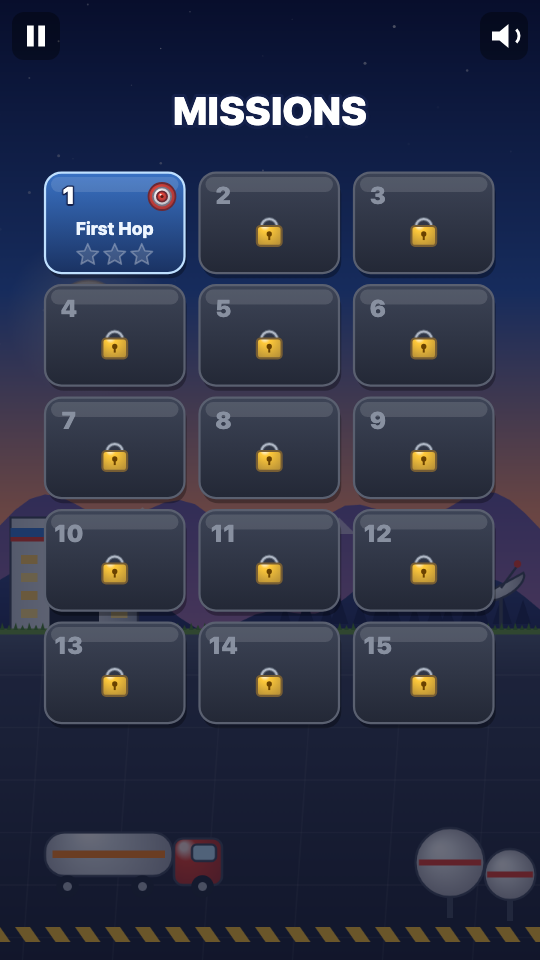Select locked mission 10
Viewport: 540px width, 960px height.
[x=114, y=560]
